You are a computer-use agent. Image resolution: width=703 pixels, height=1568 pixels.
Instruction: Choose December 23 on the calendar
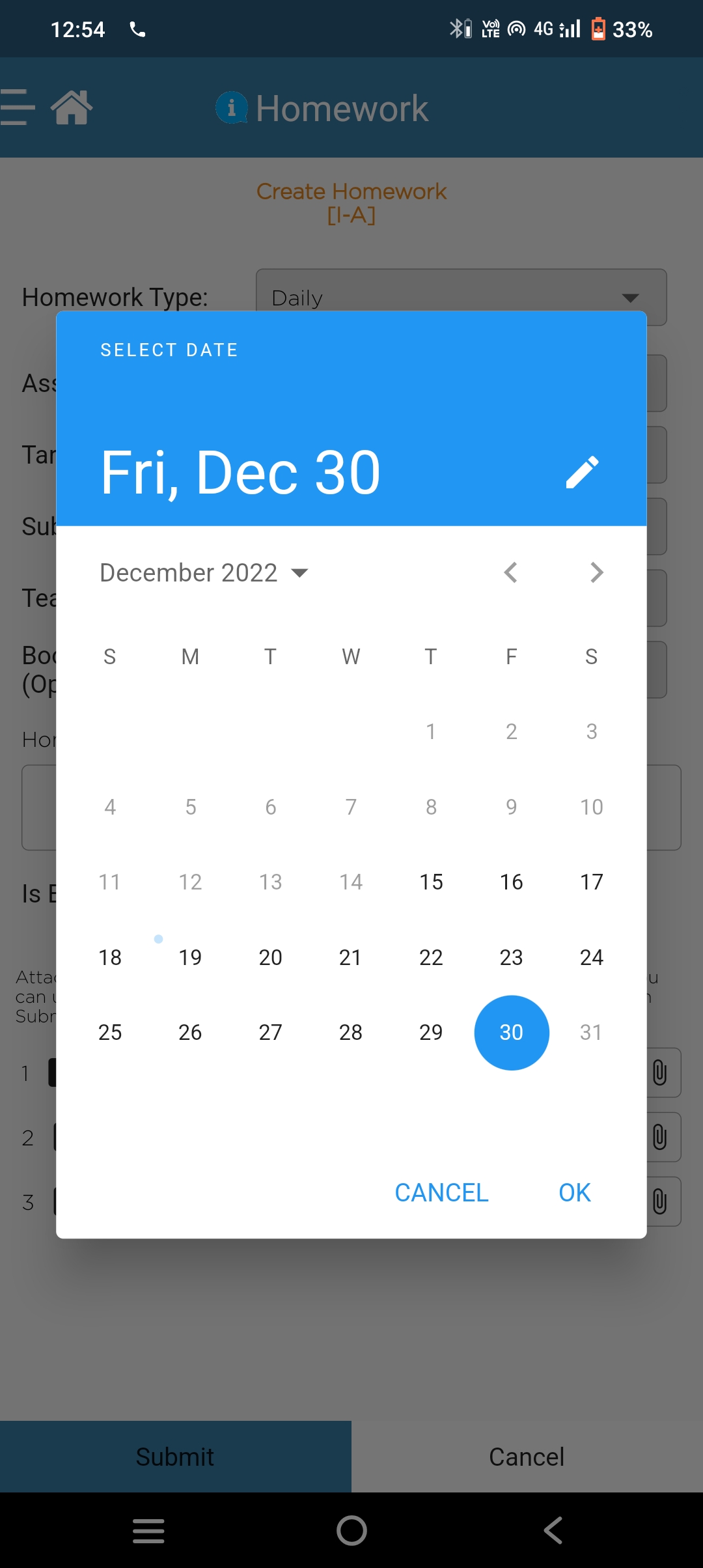pos(511,957)
